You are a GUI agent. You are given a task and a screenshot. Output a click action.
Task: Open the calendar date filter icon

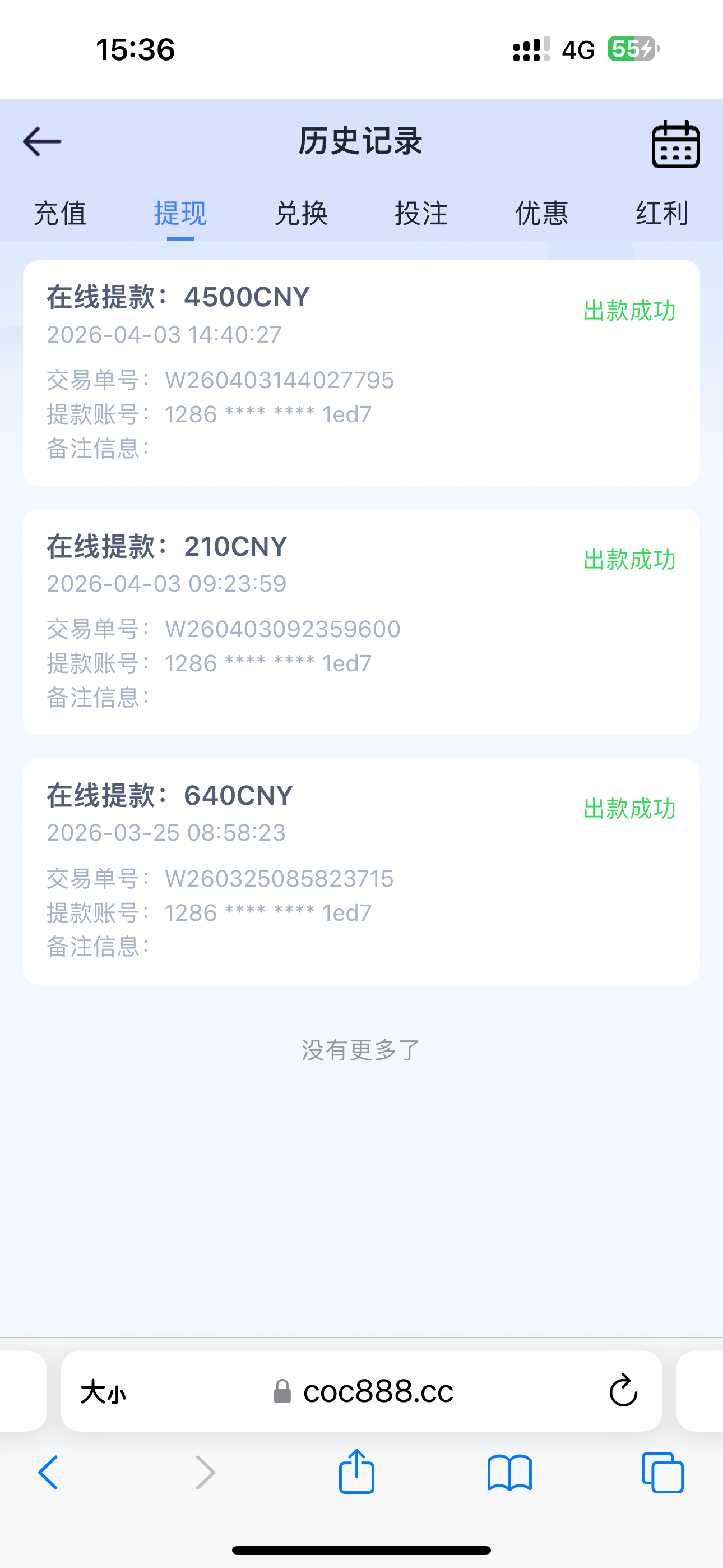(x=675, y=144)
